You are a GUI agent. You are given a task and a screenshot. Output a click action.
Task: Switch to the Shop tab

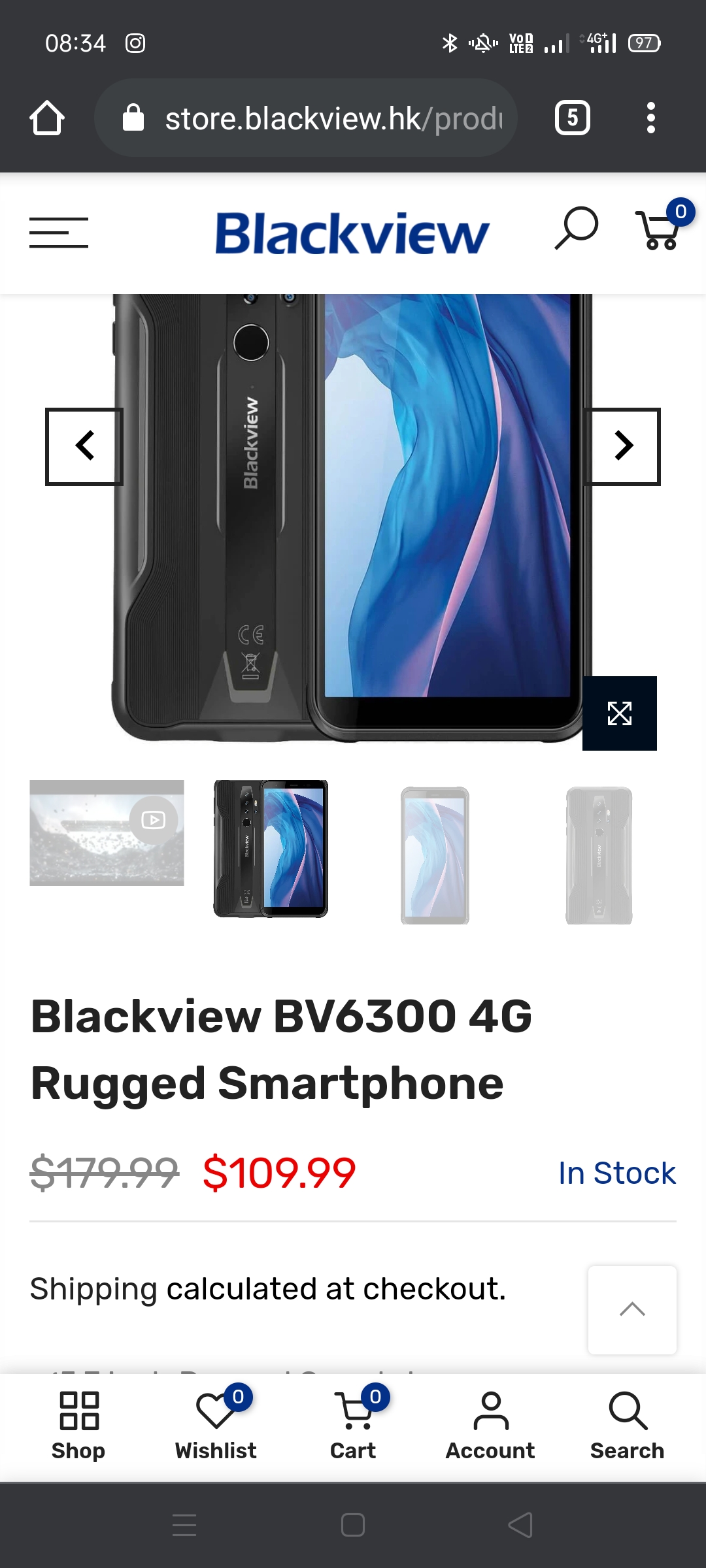pyautogui.click(x=78, y=1426)
